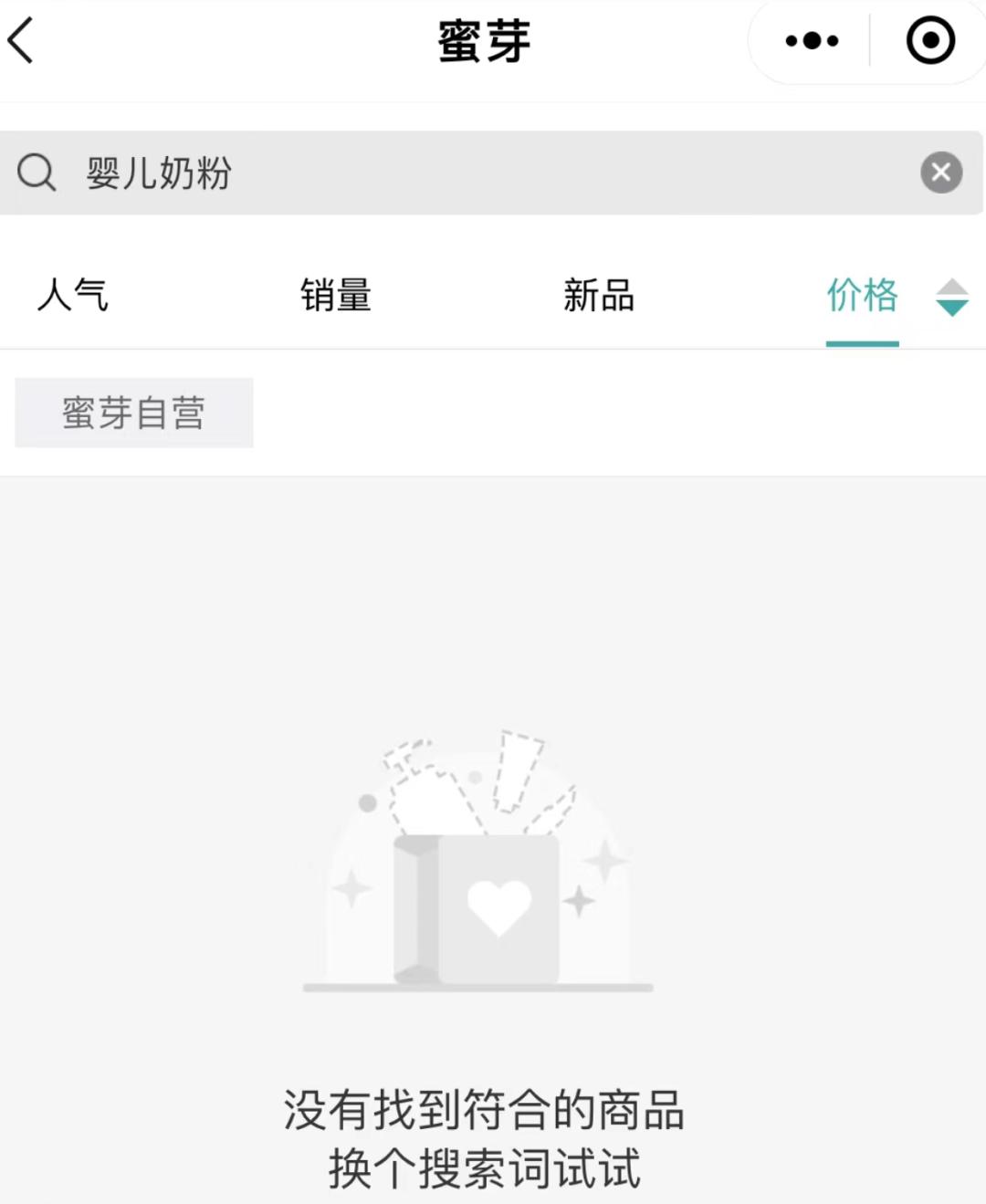The height and width of the screenshot is (1204, 986).
Task: Click the price descending sort arrow
Action: coord(953,309)
